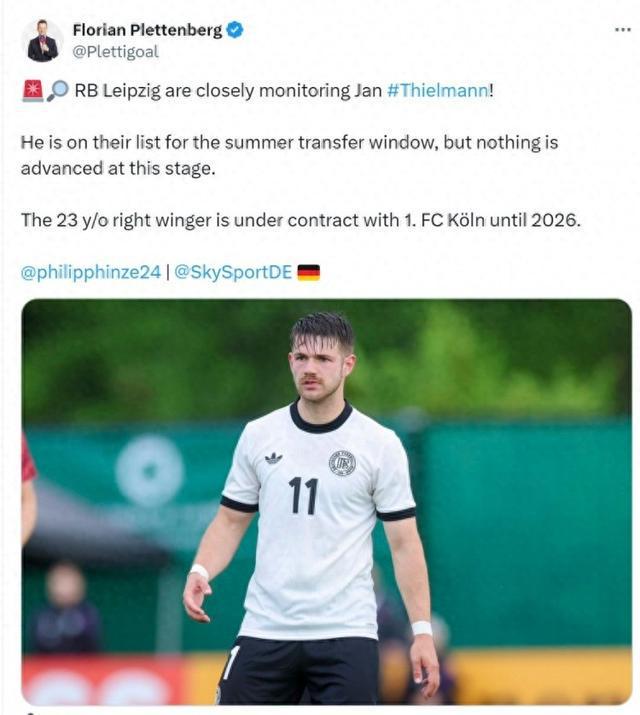Viewport: 640px width, 715px height.
Task: Open the #Thielmann hashtag
Action: [x=438, y=90]
